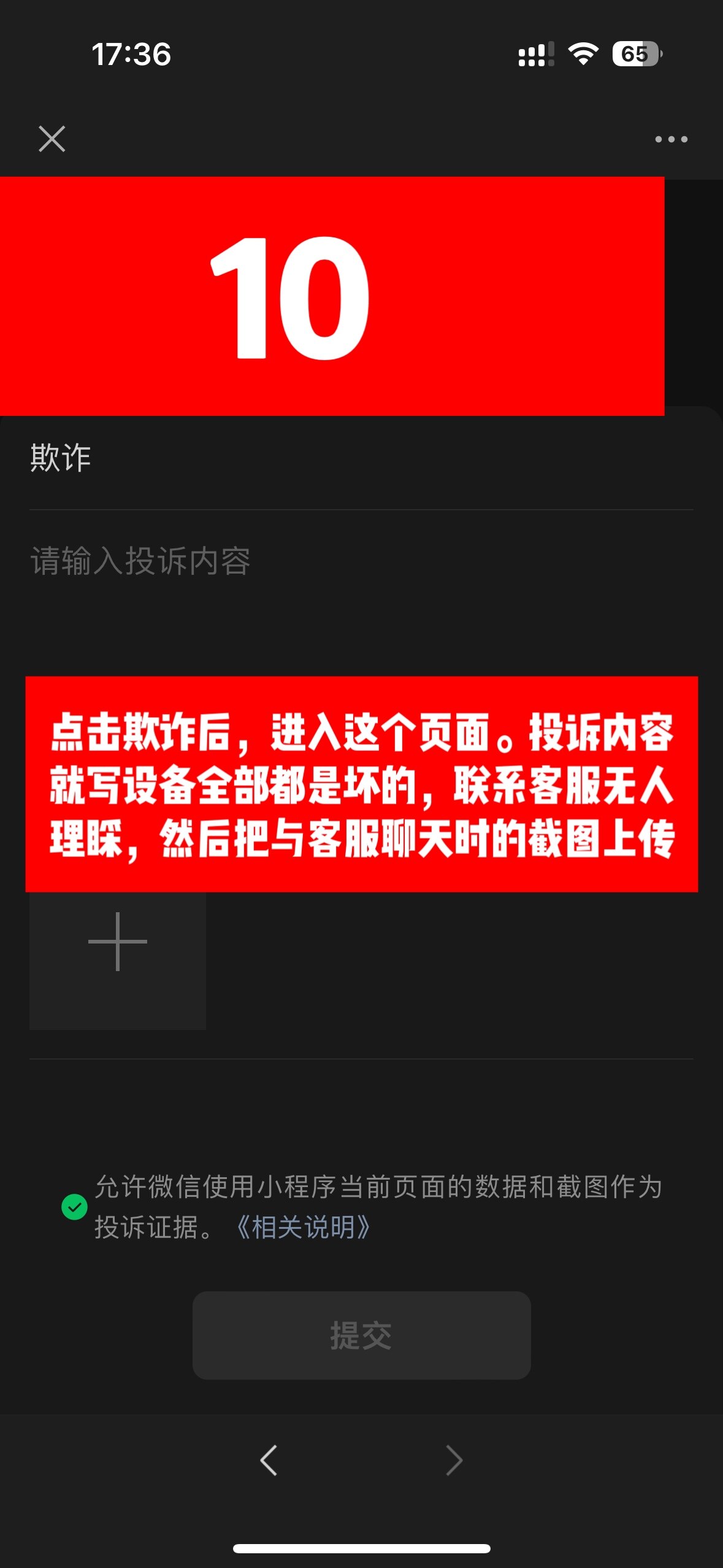Go forward with the right arrow
The image size is (723, 1568).
454,1460
